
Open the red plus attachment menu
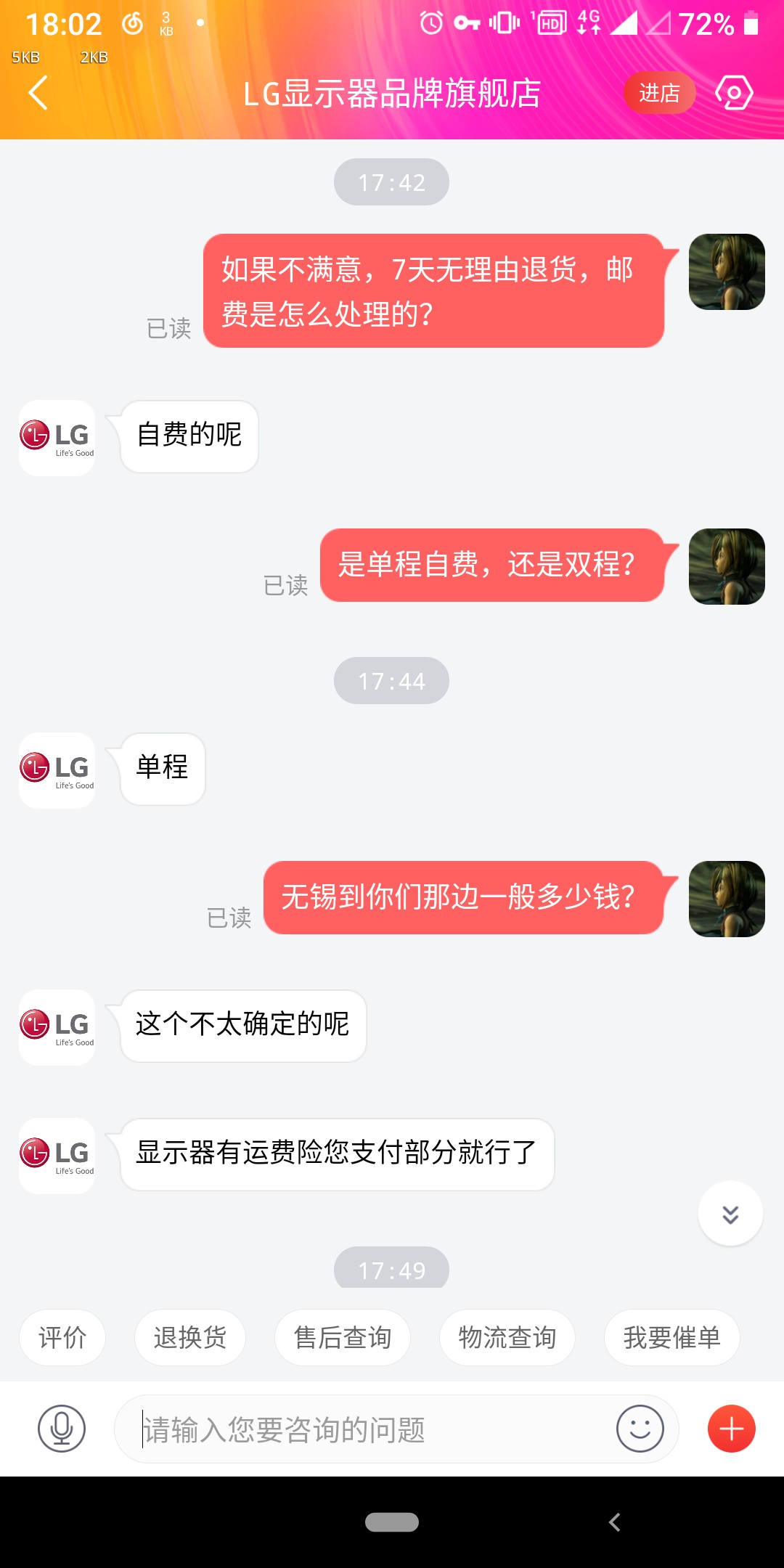click(731, 1429)
